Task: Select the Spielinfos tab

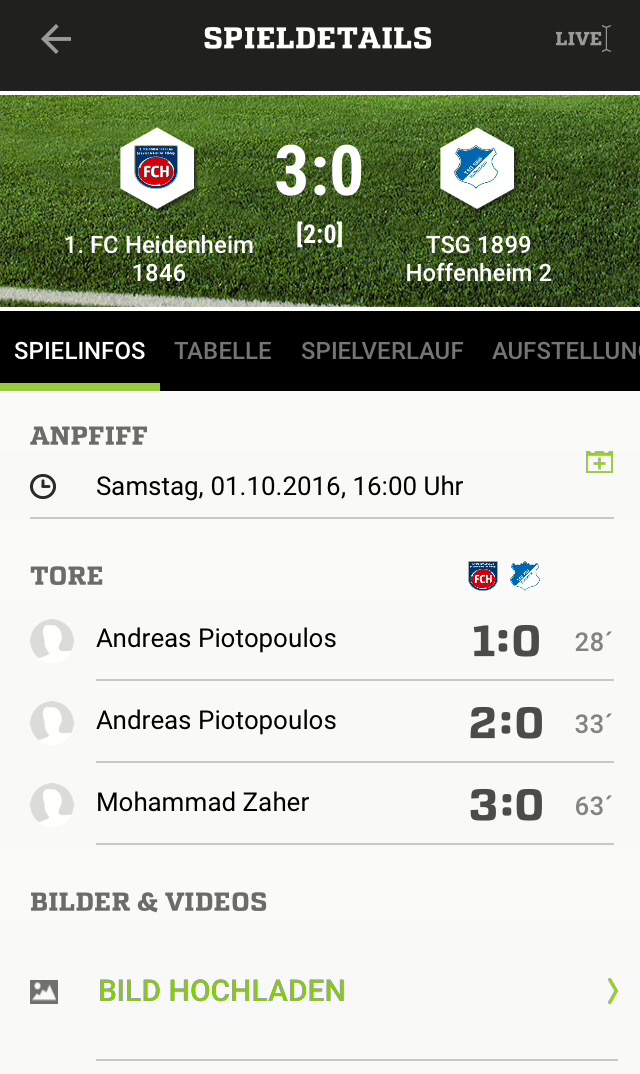Action: (80, 351)
